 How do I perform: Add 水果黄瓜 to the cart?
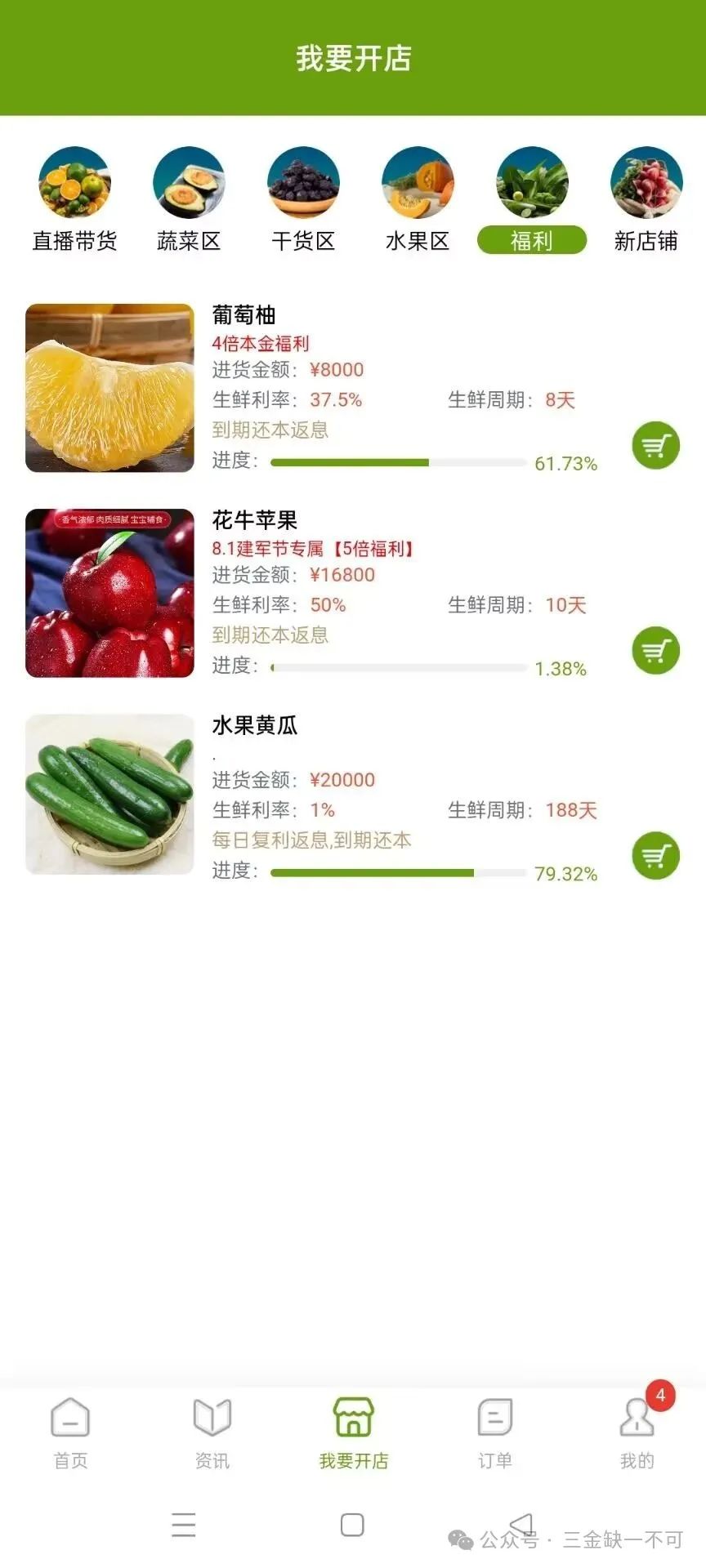click(655, 855)
